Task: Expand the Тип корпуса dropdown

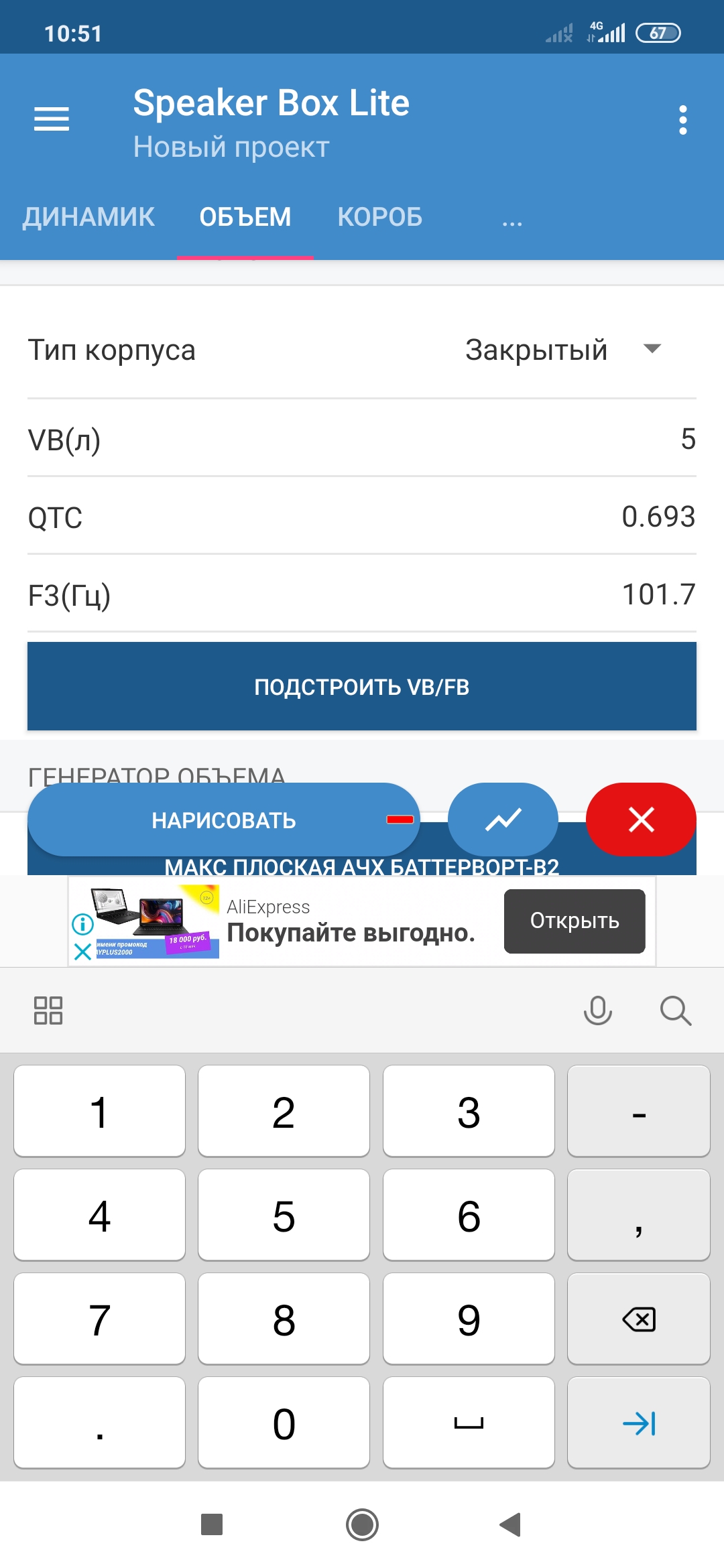Action: (563, 350)
